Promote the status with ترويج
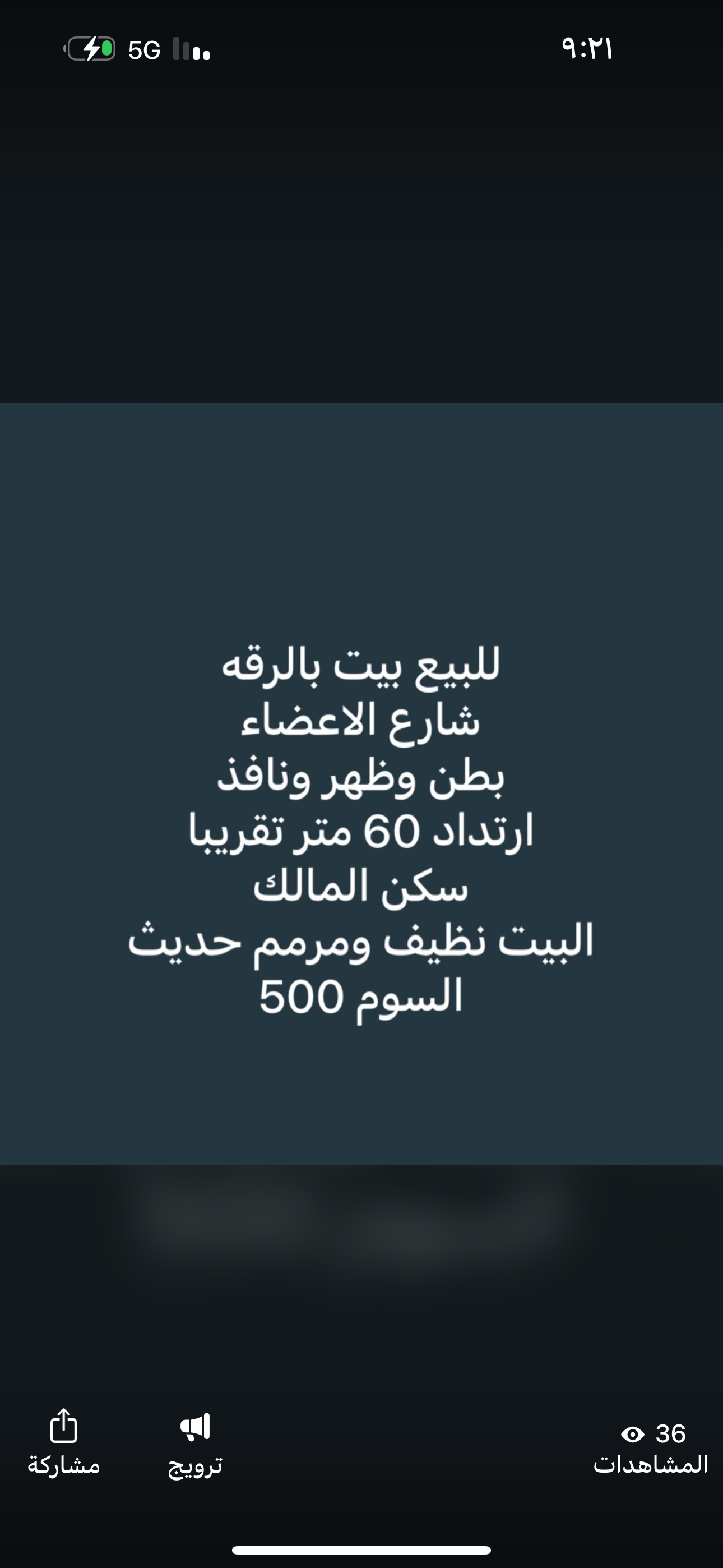Image resolution: width=723 pixels, height=1568 pixels. 196,1442
